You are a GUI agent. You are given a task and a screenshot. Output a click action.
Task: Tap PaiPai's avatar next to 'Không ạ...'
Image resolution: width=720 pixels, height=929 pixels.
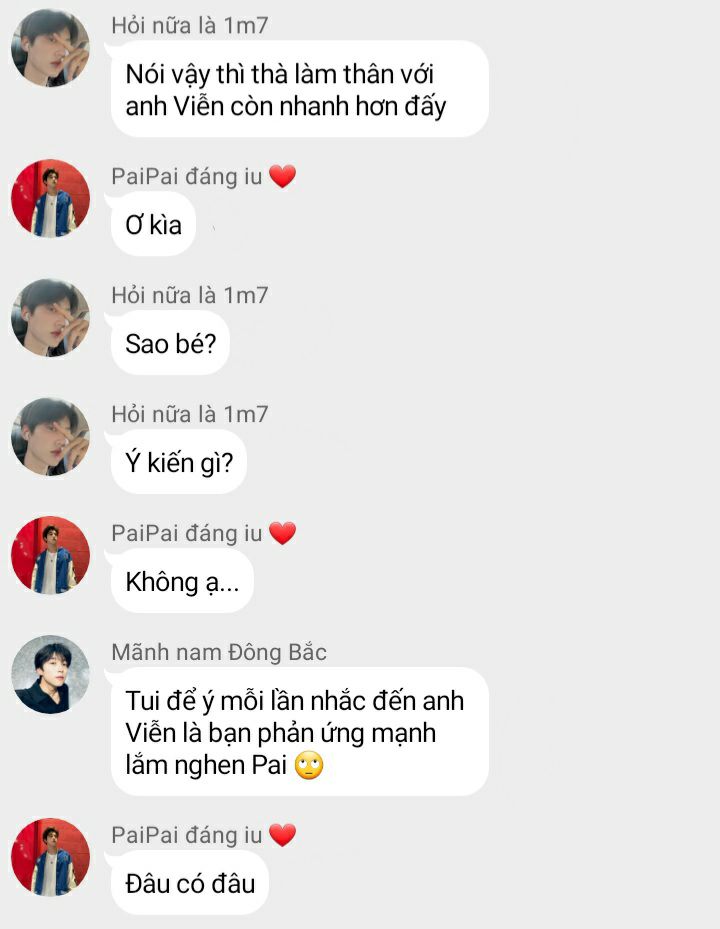[50, 556]
